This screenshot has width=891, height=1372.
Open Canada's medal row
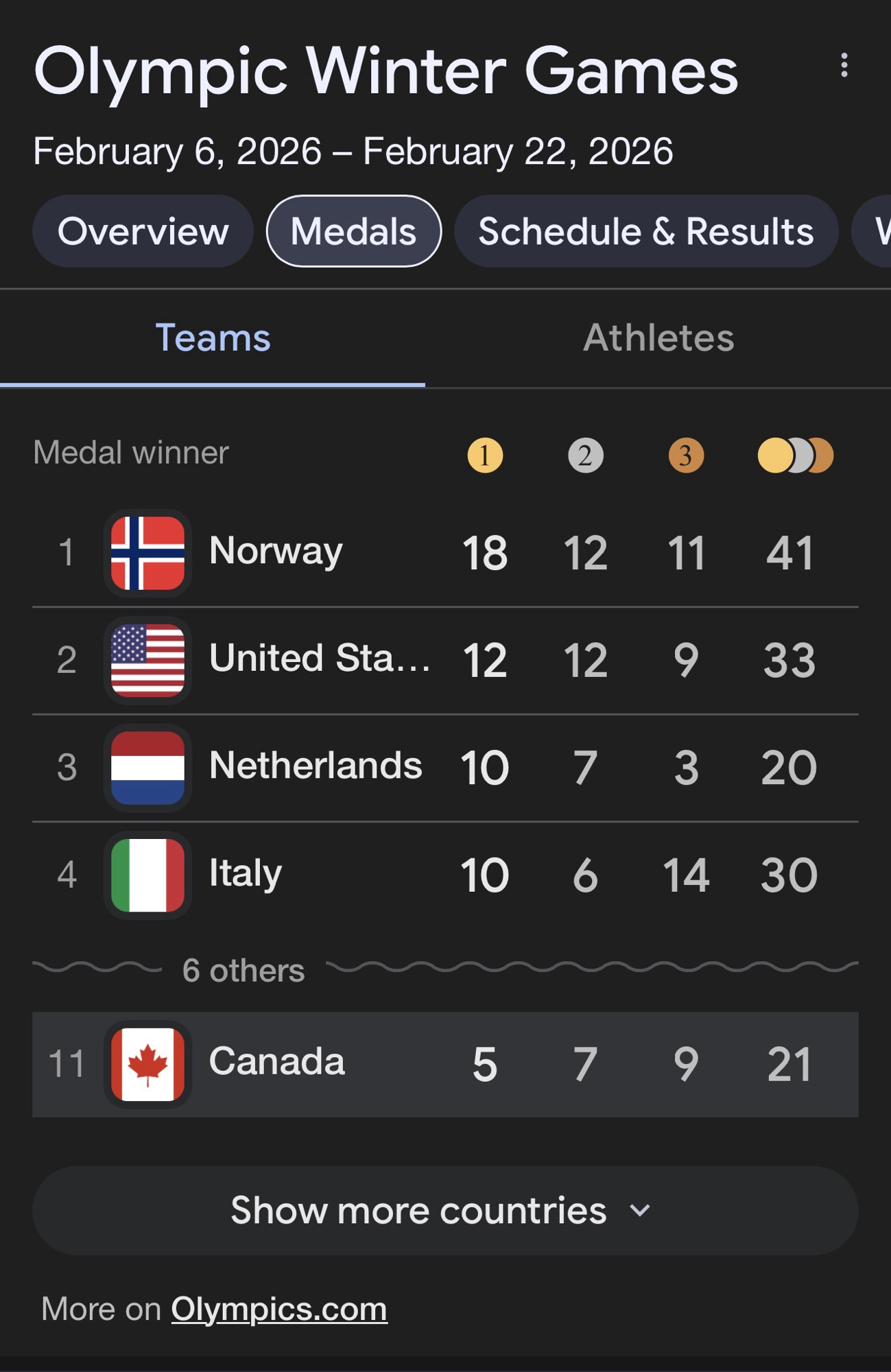point(445,1064)
